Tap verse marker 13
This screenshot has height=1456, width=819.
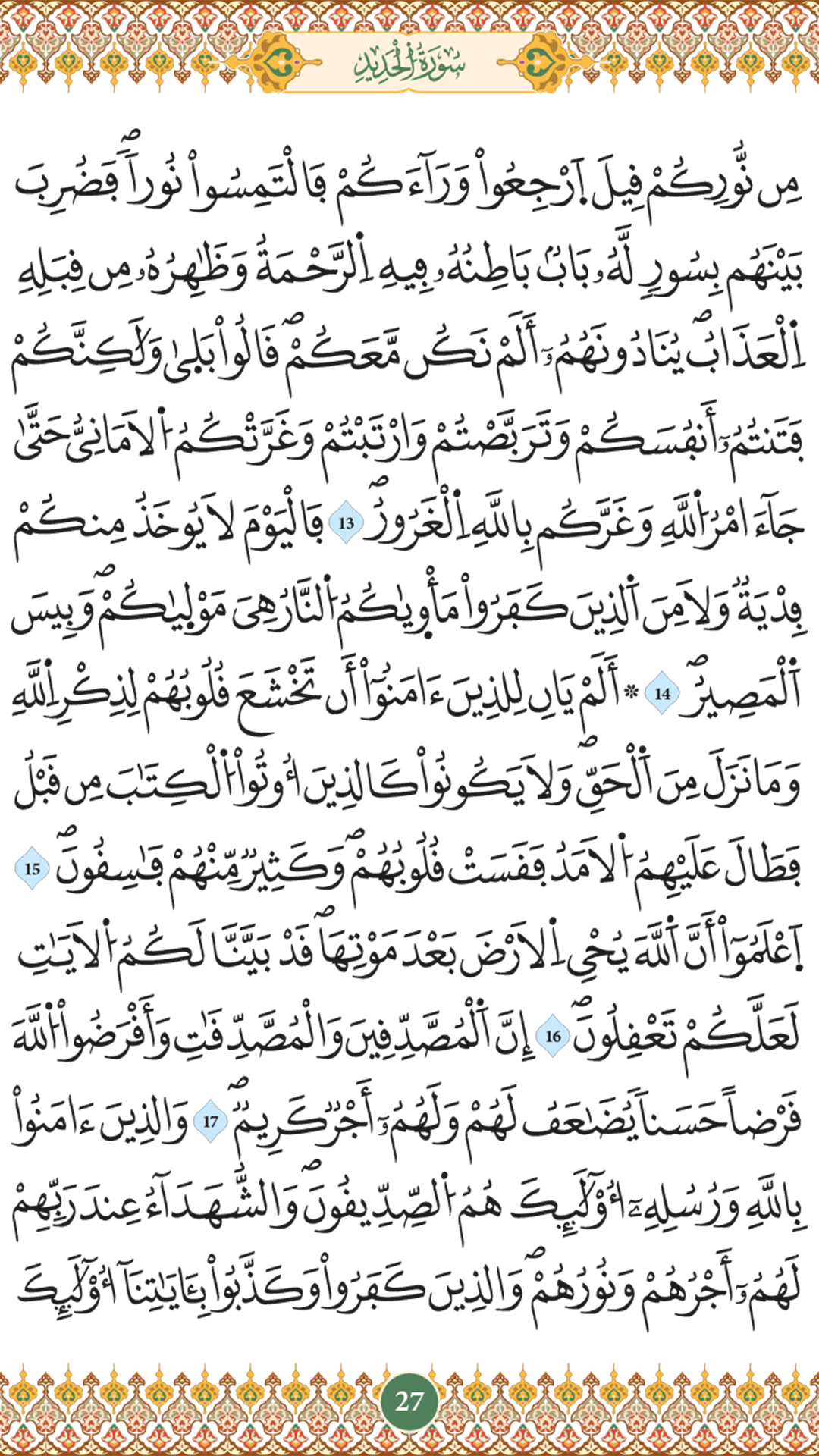(347, 523)
